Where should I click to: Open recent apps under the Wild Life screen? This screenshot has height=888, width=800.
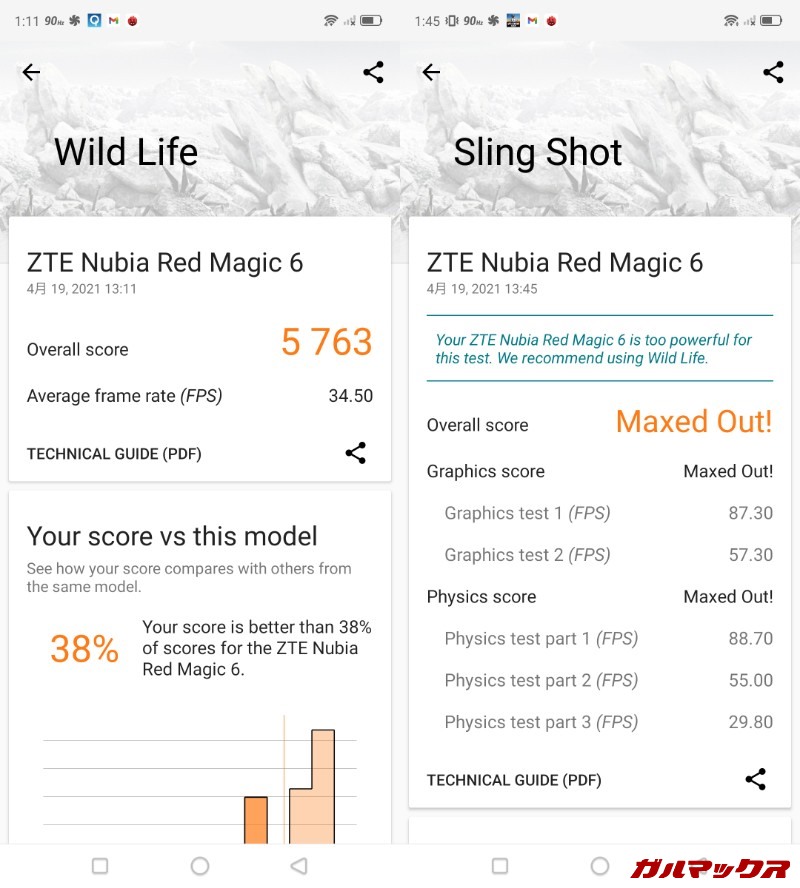100,866
